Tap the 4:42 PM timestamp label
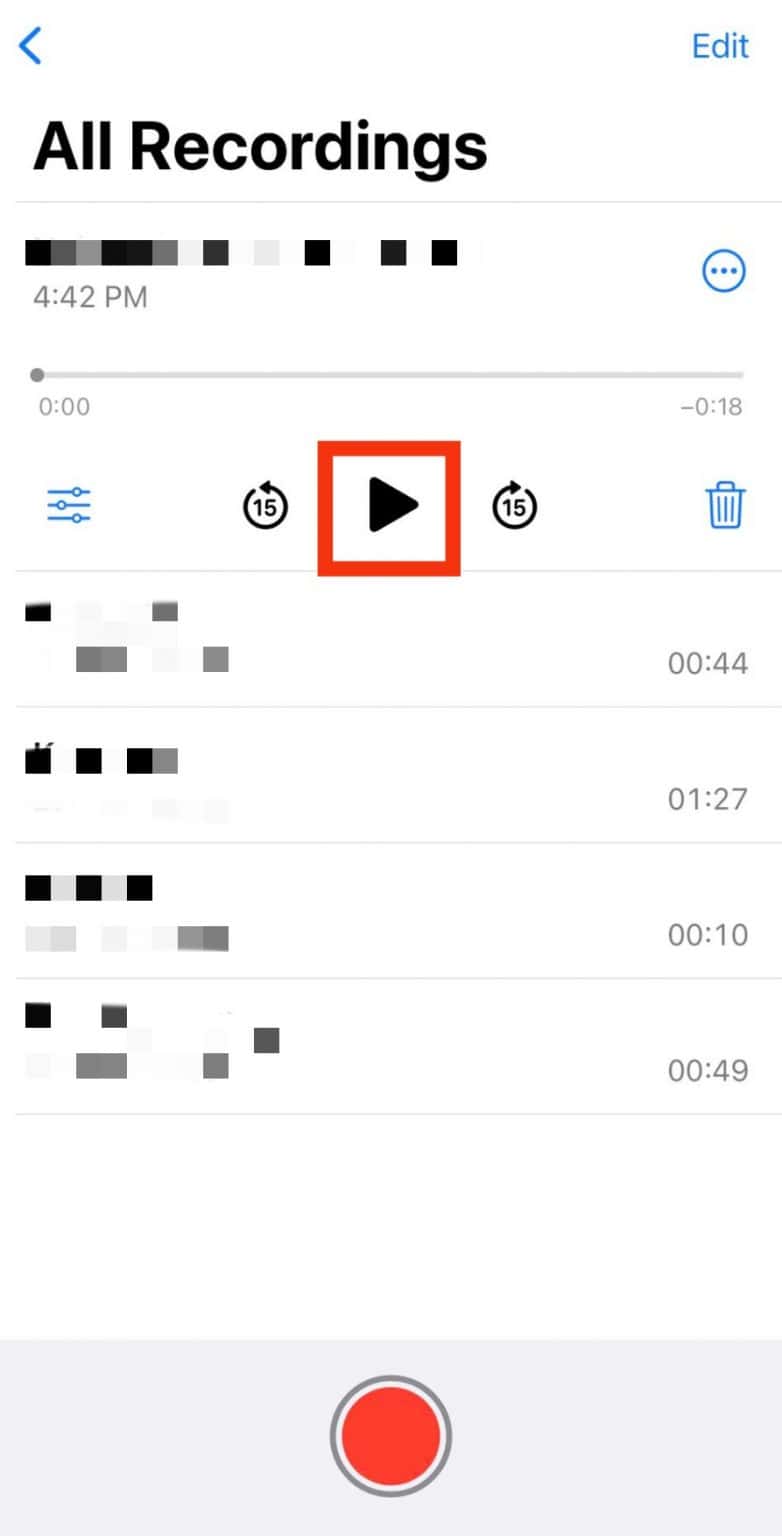 click(90, 296)
